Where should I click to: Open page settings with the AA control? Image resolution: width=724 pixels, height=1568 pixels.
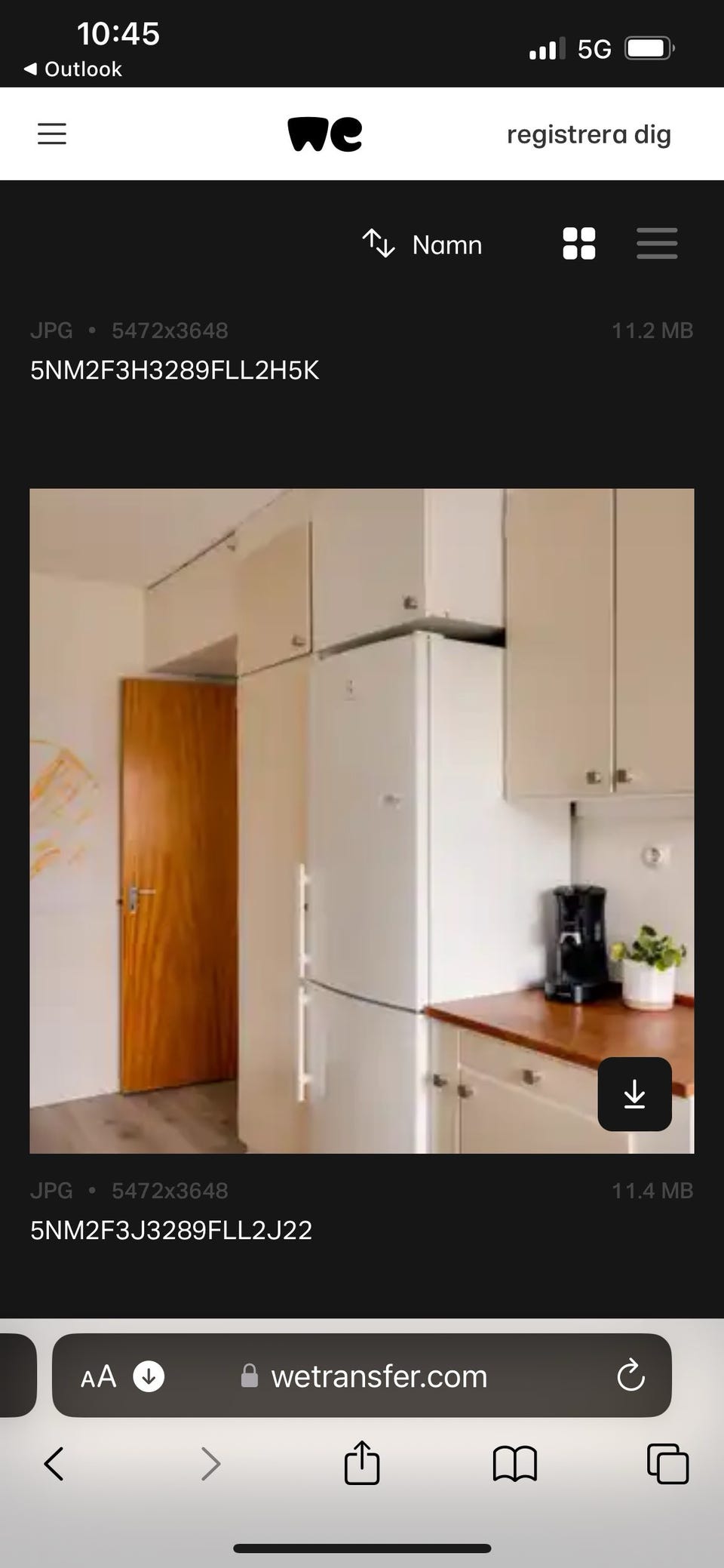[97, 1376]
